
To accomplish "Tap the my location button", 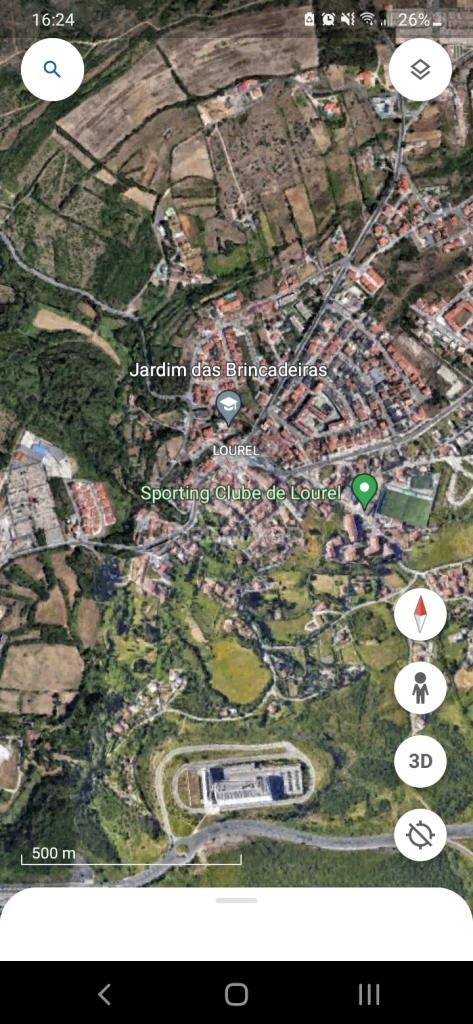I will (420, 835).
